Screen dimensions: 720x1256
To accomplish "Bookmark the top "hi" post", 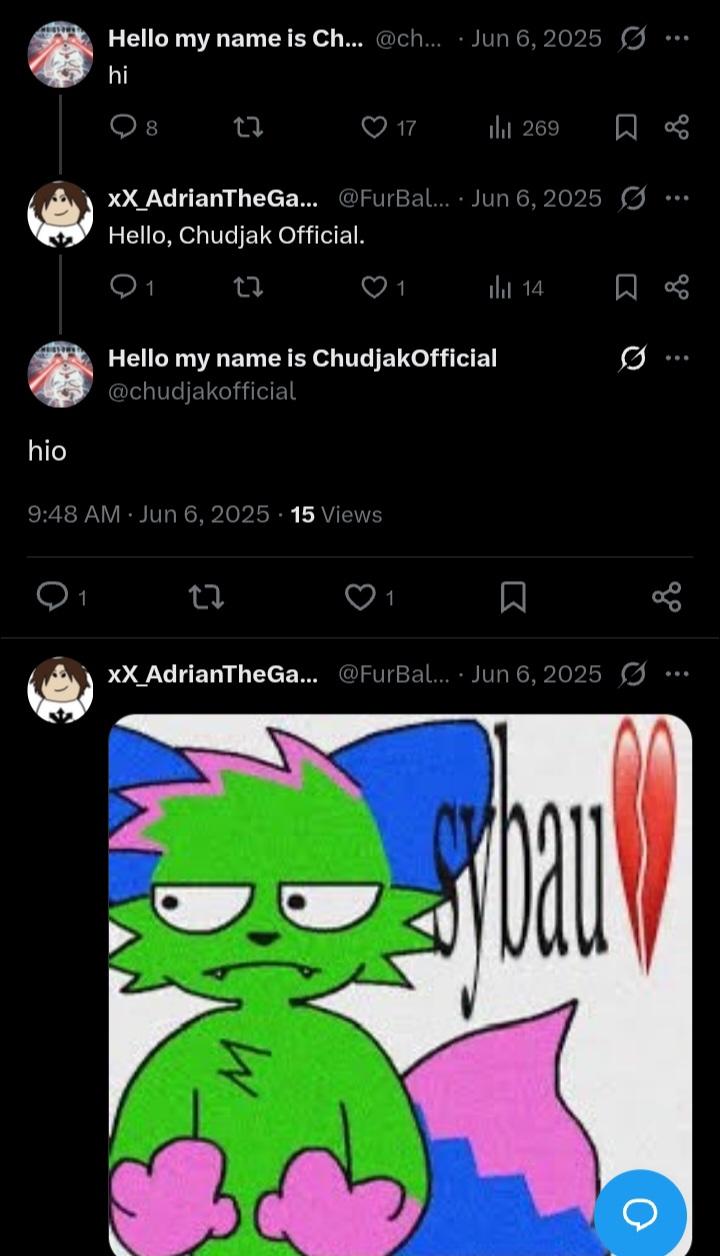I will (x=626, y=128).
